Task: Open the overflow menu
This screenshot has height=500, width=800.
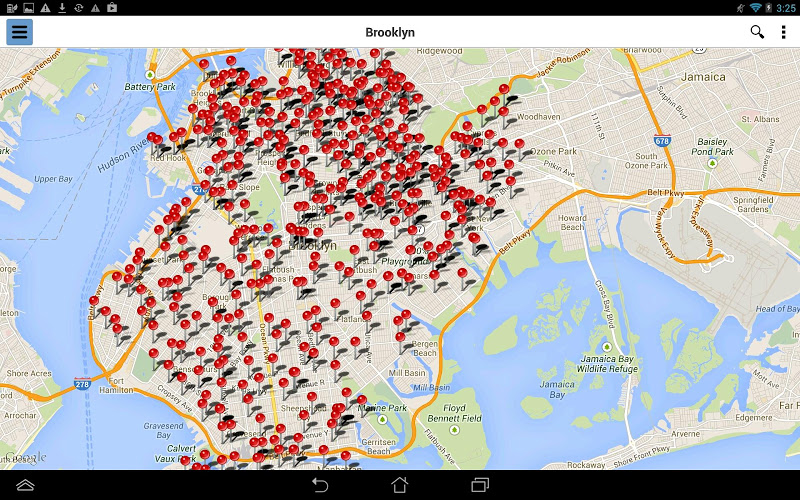Action: [783, 32]
